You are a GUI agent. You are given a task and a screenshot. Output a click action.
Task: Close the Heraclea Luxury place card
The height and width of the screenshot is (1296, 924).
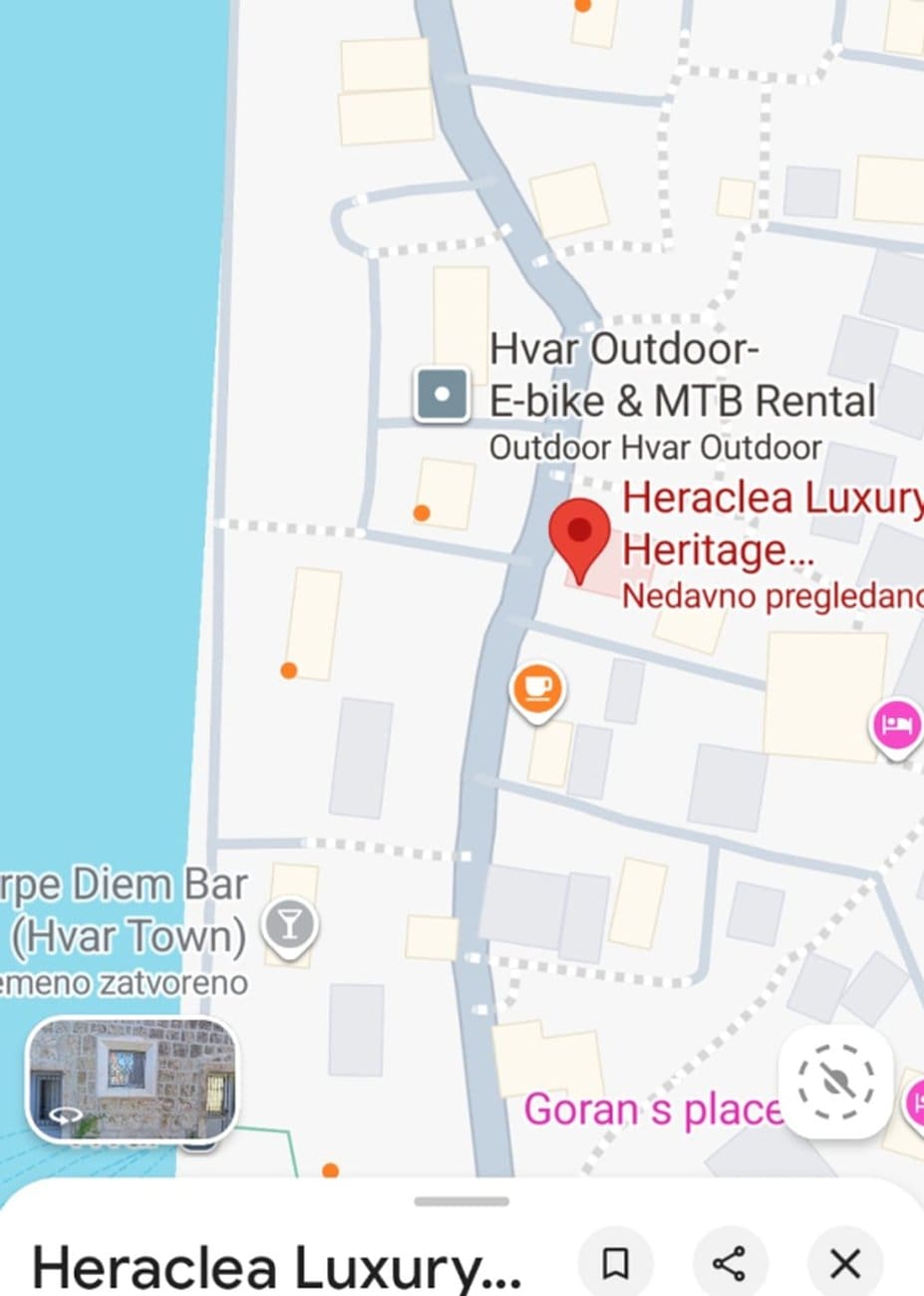(845, 1264)
